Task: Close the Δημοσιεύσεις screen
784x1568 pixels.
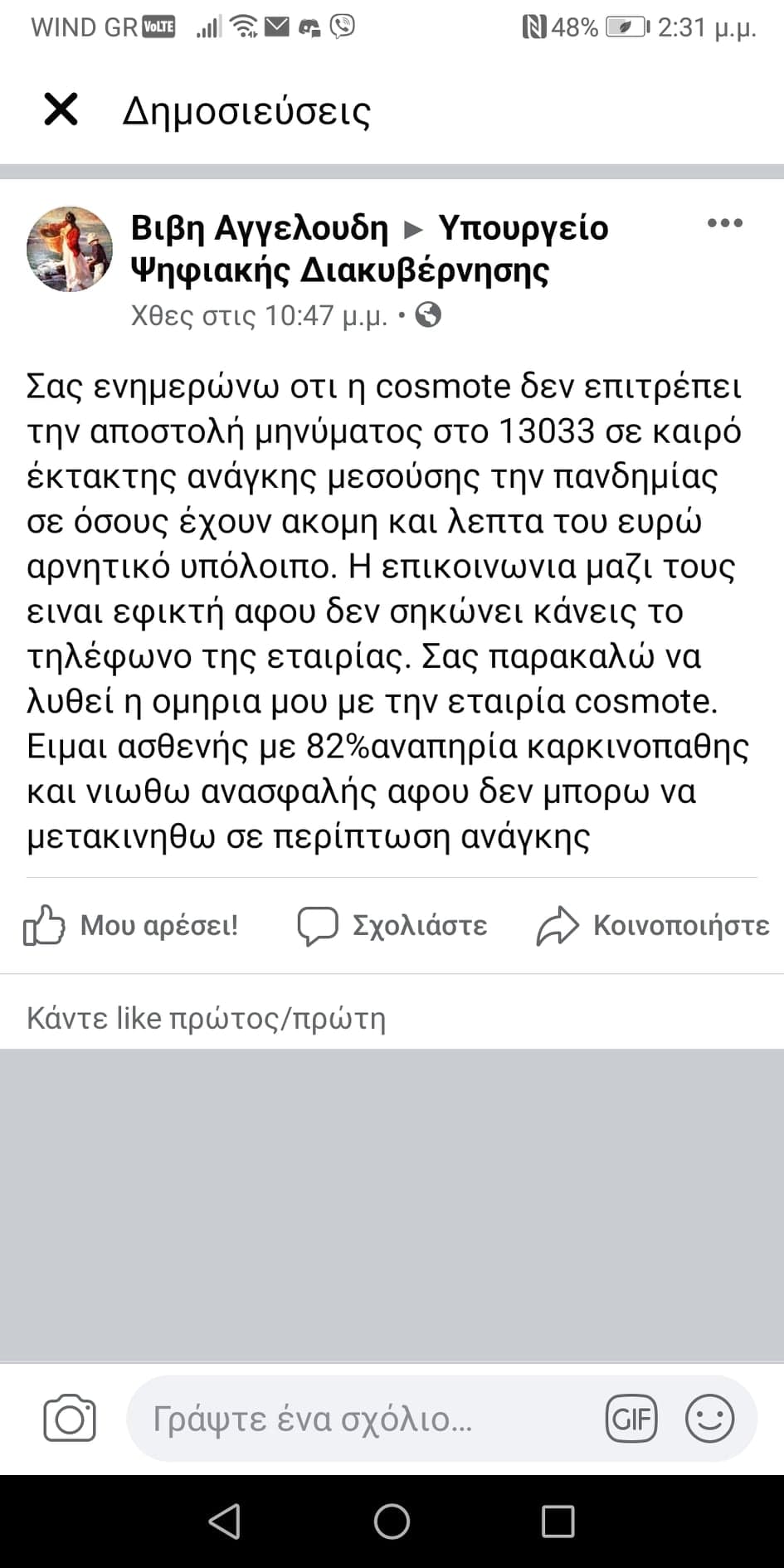Action: click(61, 110)
